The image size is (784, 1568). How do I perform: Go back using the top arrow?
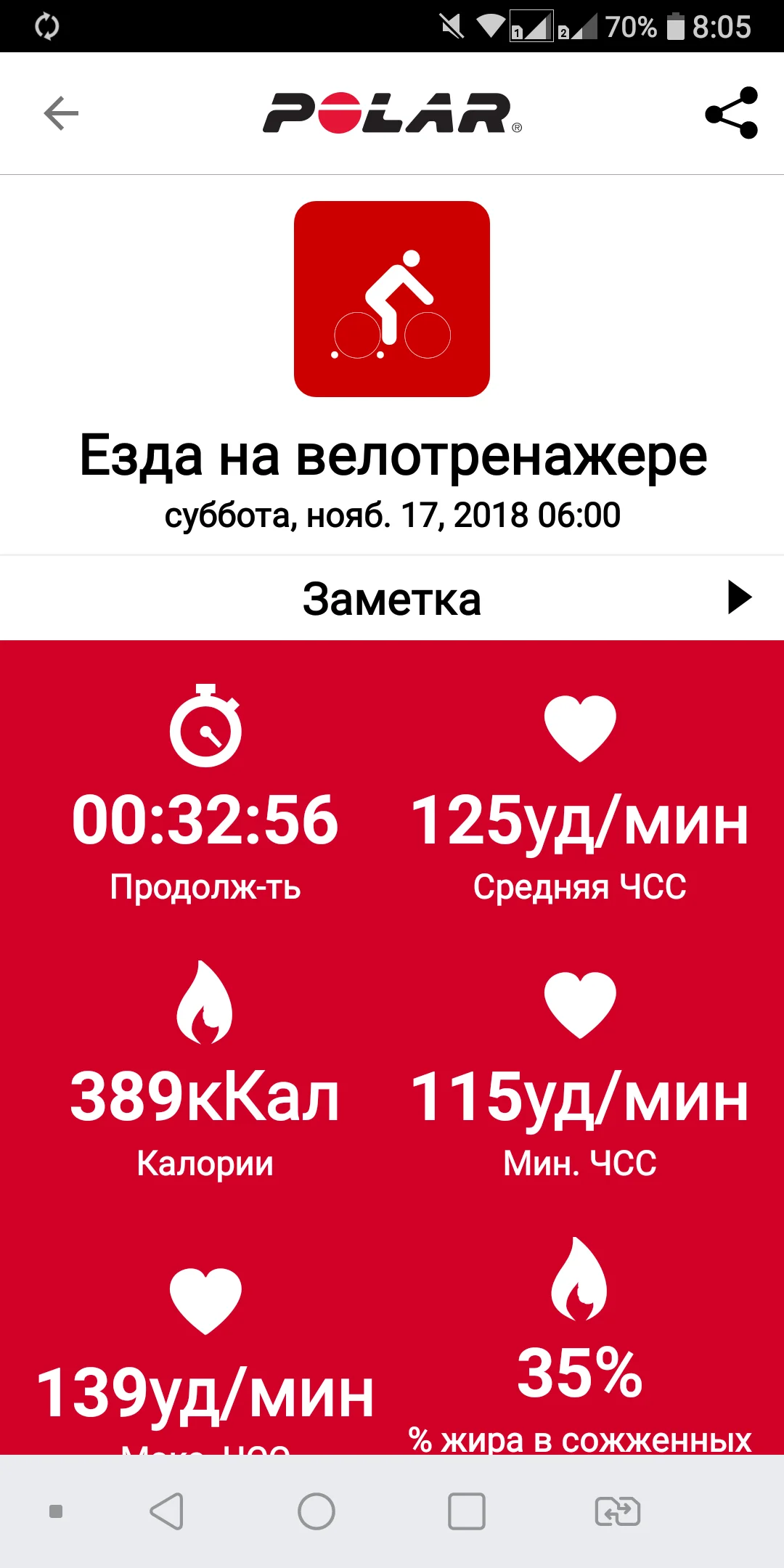coord(61,113)
